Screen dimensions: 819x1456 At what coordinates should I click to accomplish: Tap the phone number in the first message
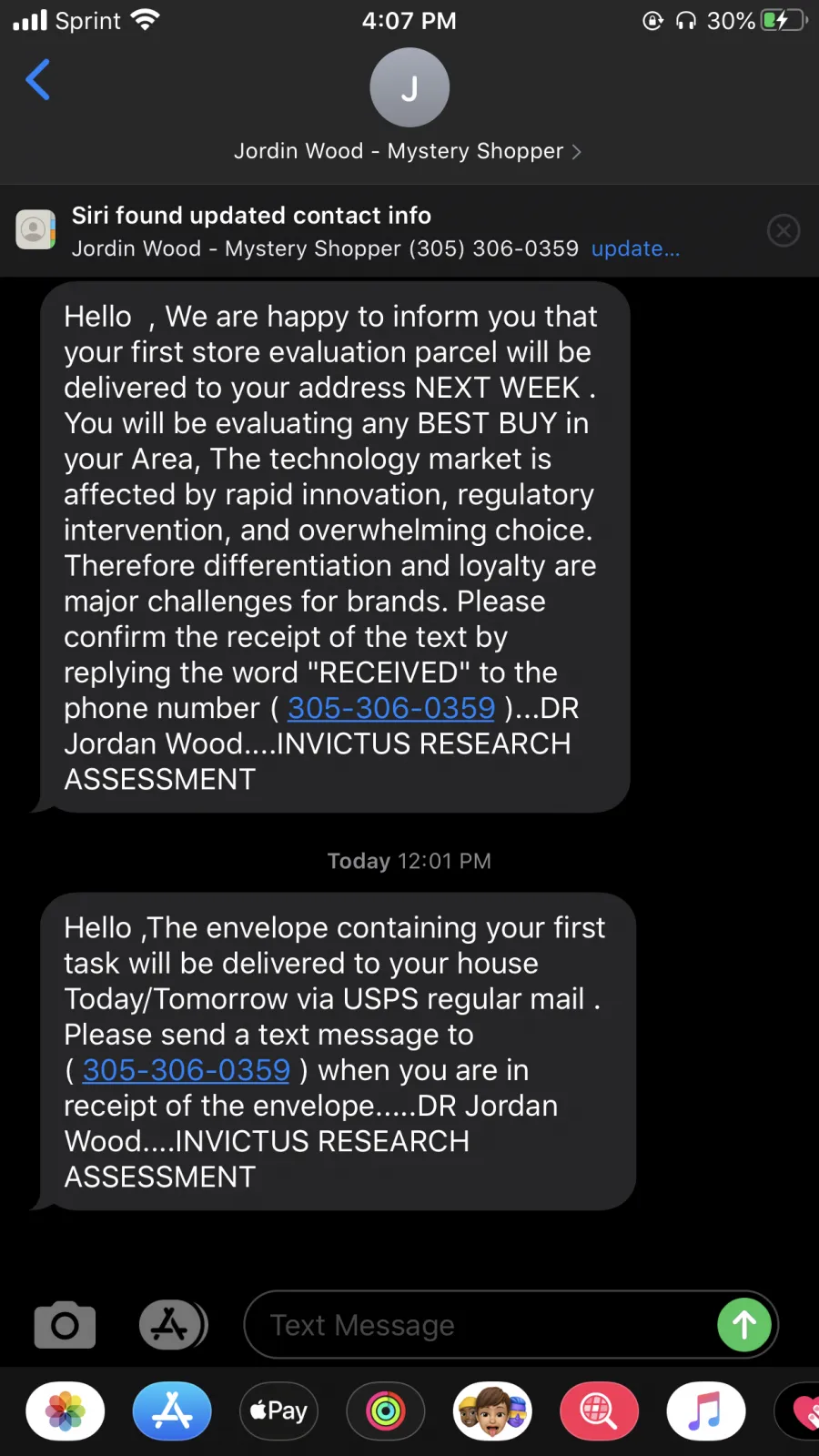(391, 708)
